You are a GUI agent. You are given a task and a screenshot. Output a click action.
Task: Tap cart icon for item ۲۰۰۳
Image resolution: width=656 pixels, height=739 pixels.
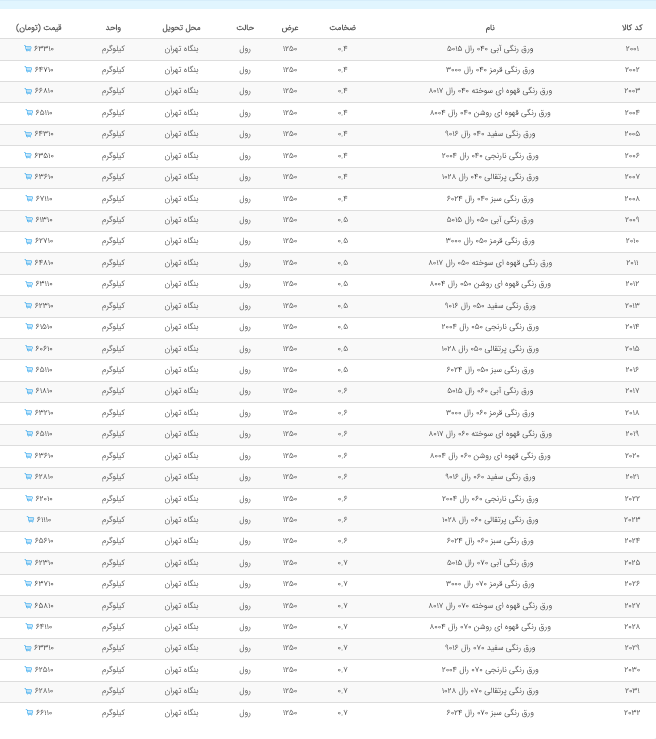coord(28,91)
